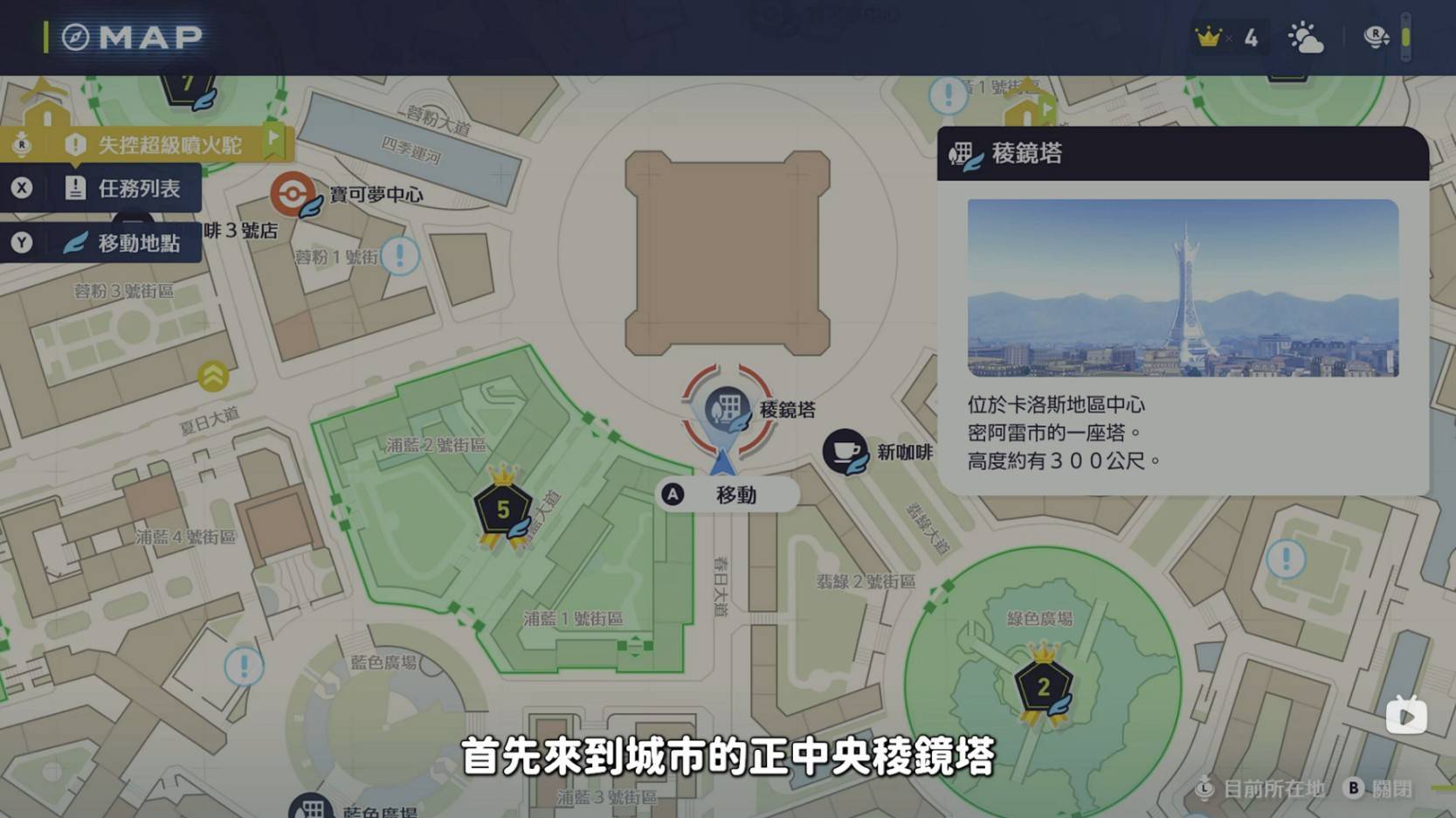Select the 稜鏡塔 tower map marker

coord(727,409)
